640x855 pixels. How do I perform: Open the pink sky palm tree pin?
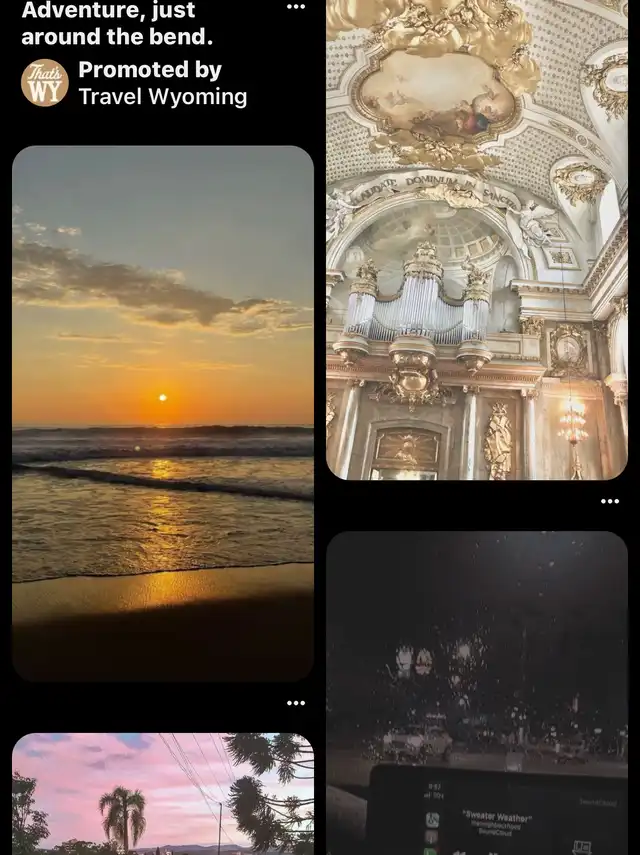point(162,794)
